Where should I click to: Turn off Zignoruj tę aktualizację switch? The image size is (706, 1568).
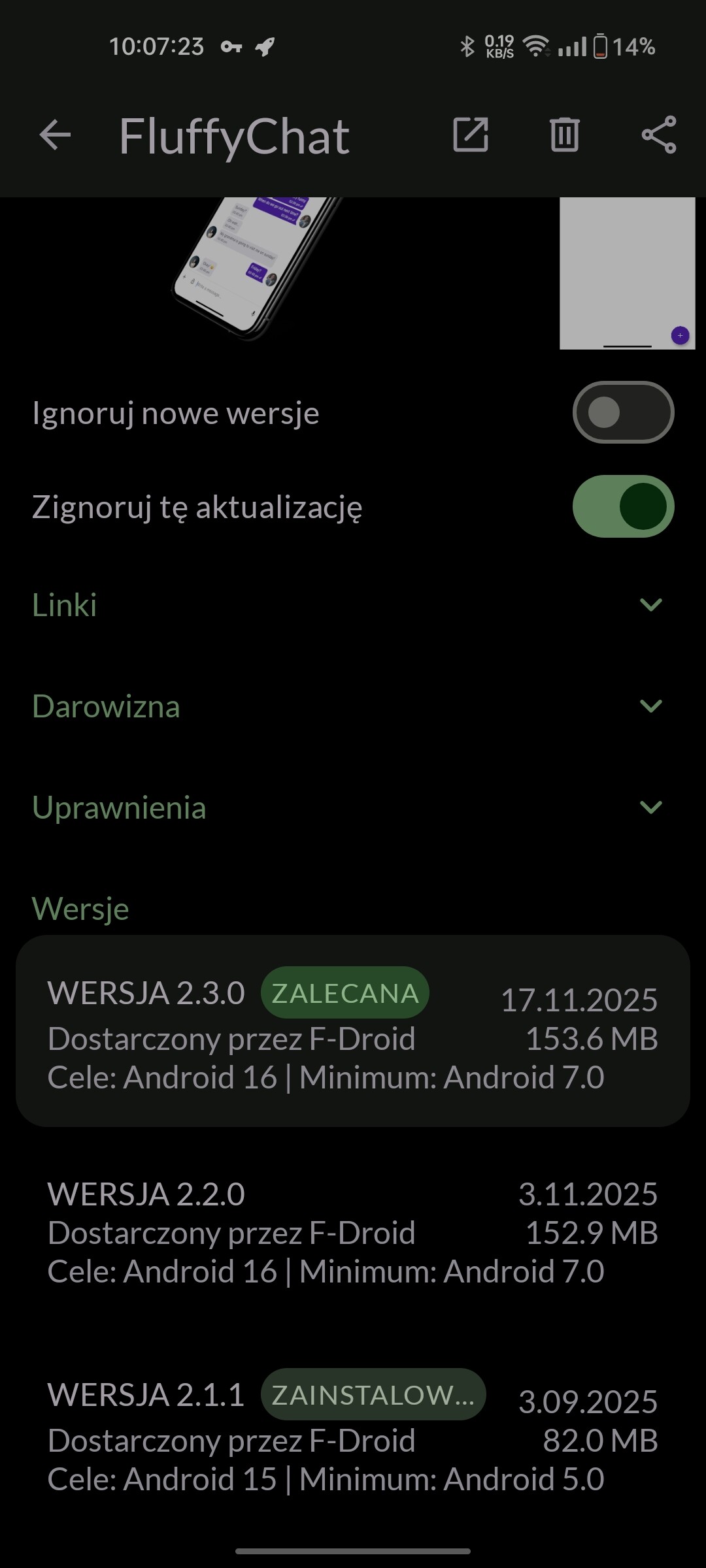point(623,506)
